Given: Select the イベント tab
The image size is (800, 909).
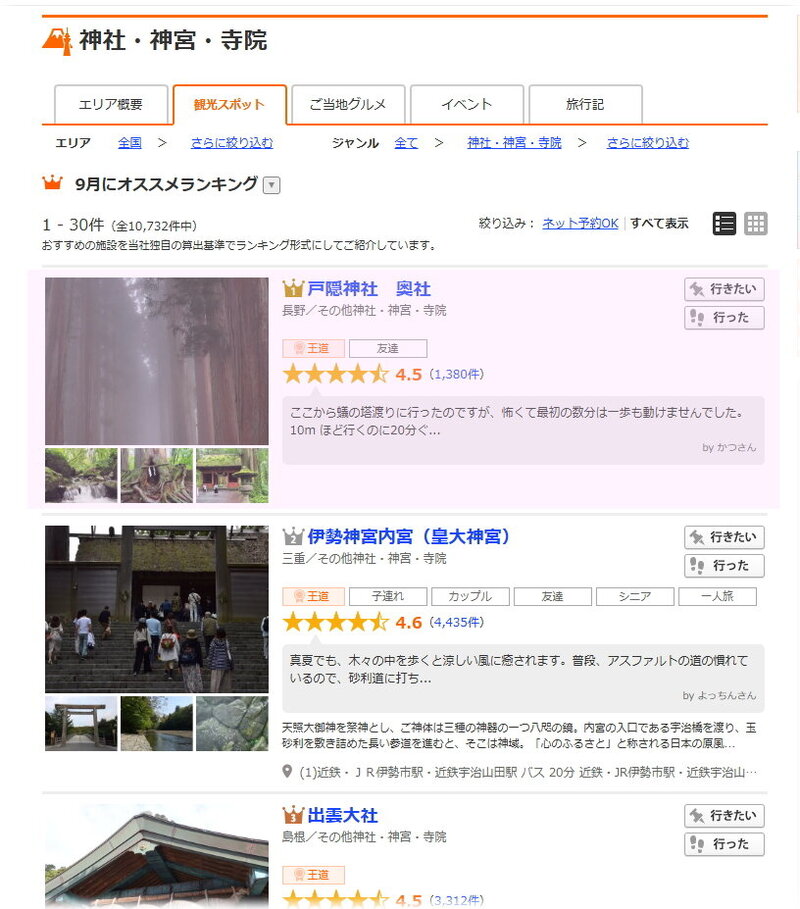Looking at the screenshot, I should 467,104.
